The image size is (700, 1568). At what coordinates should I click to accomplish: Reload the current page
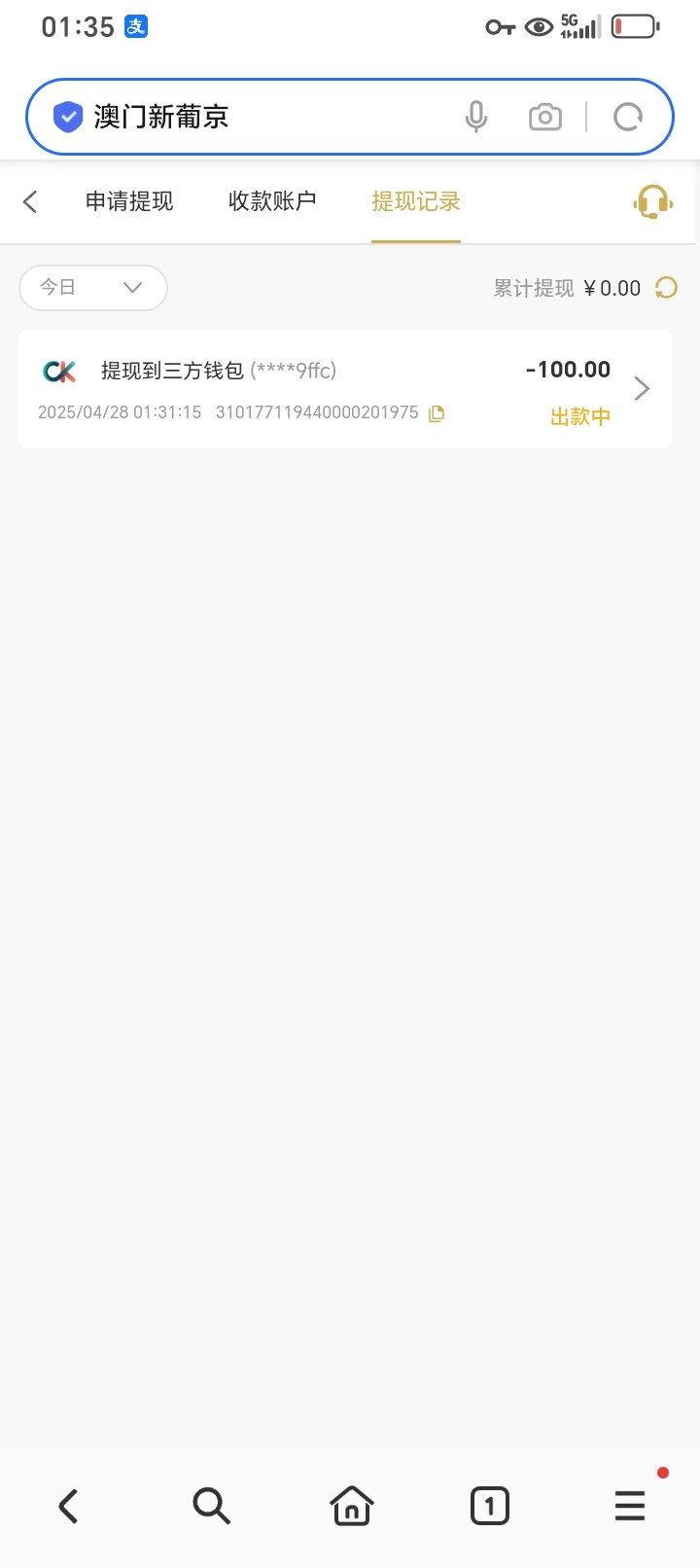[x=628, y=118]
